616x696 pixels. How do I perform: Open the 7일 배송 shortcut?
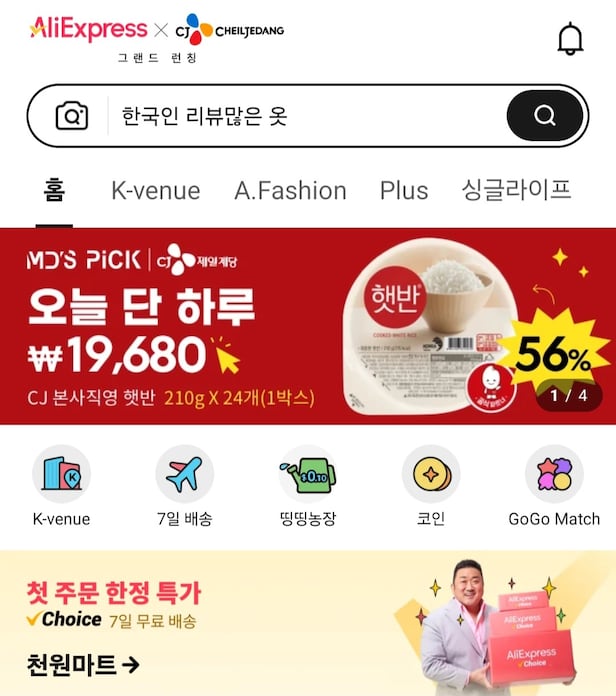[x=185, y=476]
